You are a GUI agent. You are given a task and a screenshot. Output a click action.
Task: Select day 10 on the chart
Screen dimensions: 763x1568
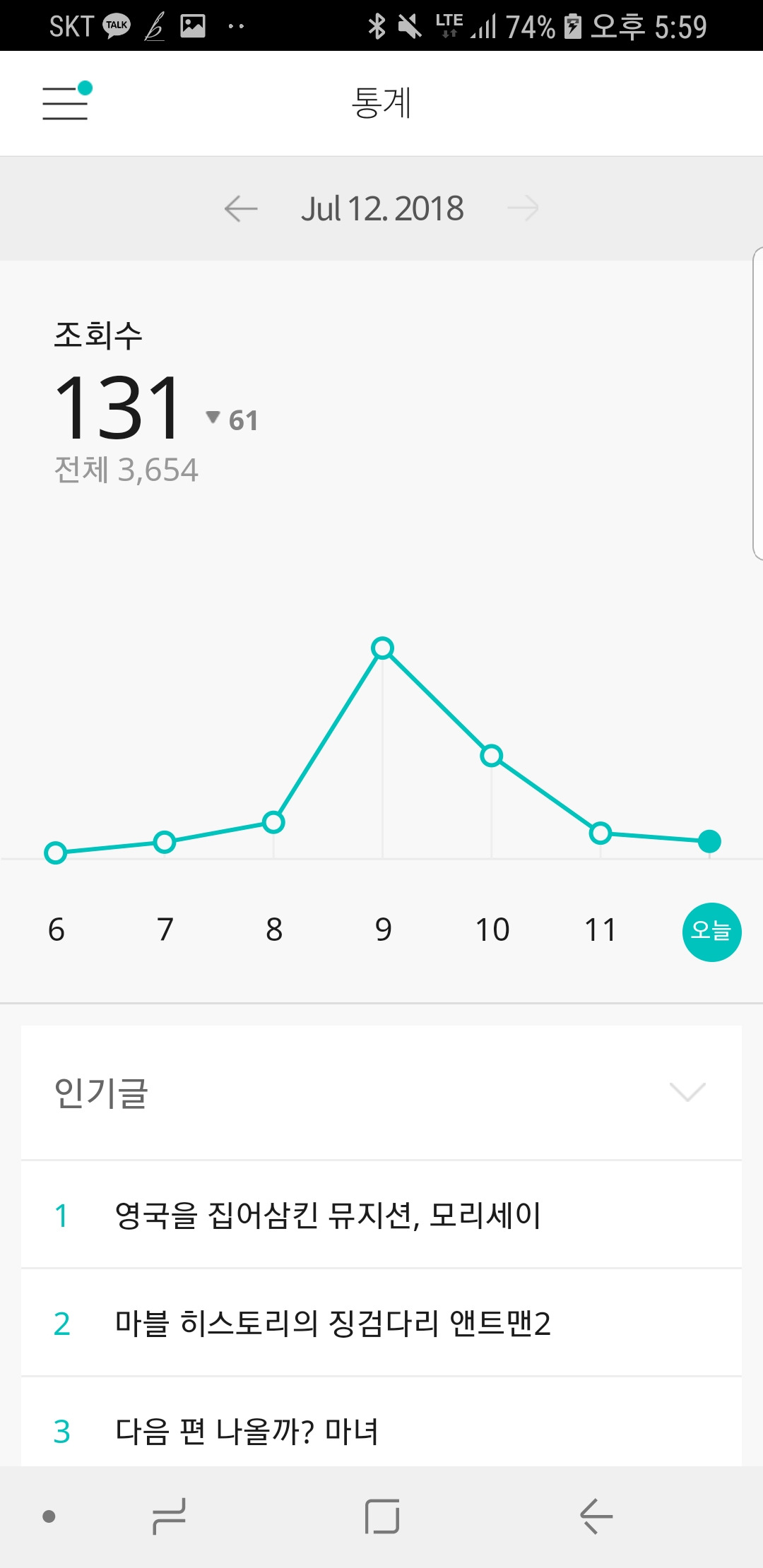(492, 929)
